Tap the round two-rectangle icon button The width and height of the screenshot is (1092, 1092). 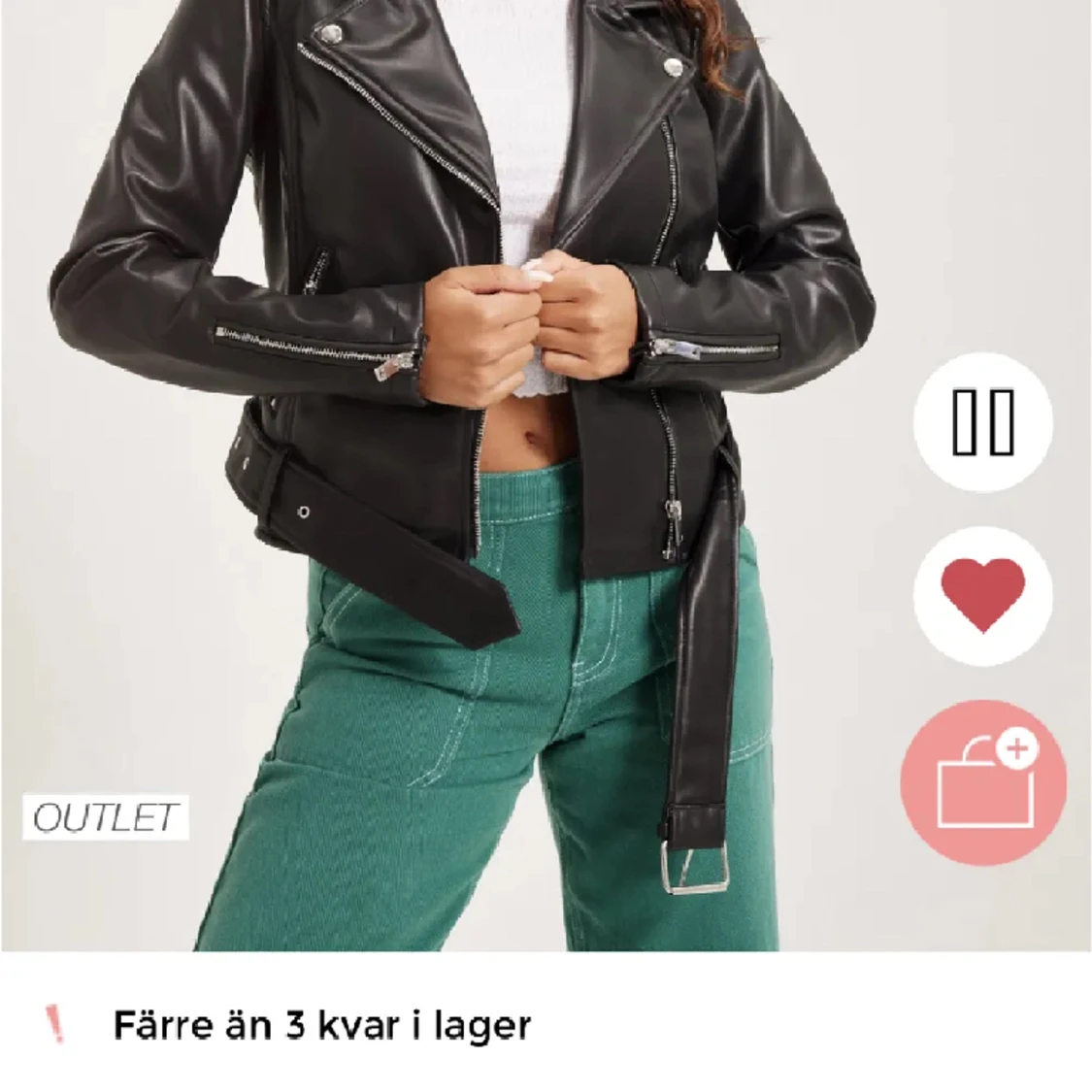tap(982, 422)
